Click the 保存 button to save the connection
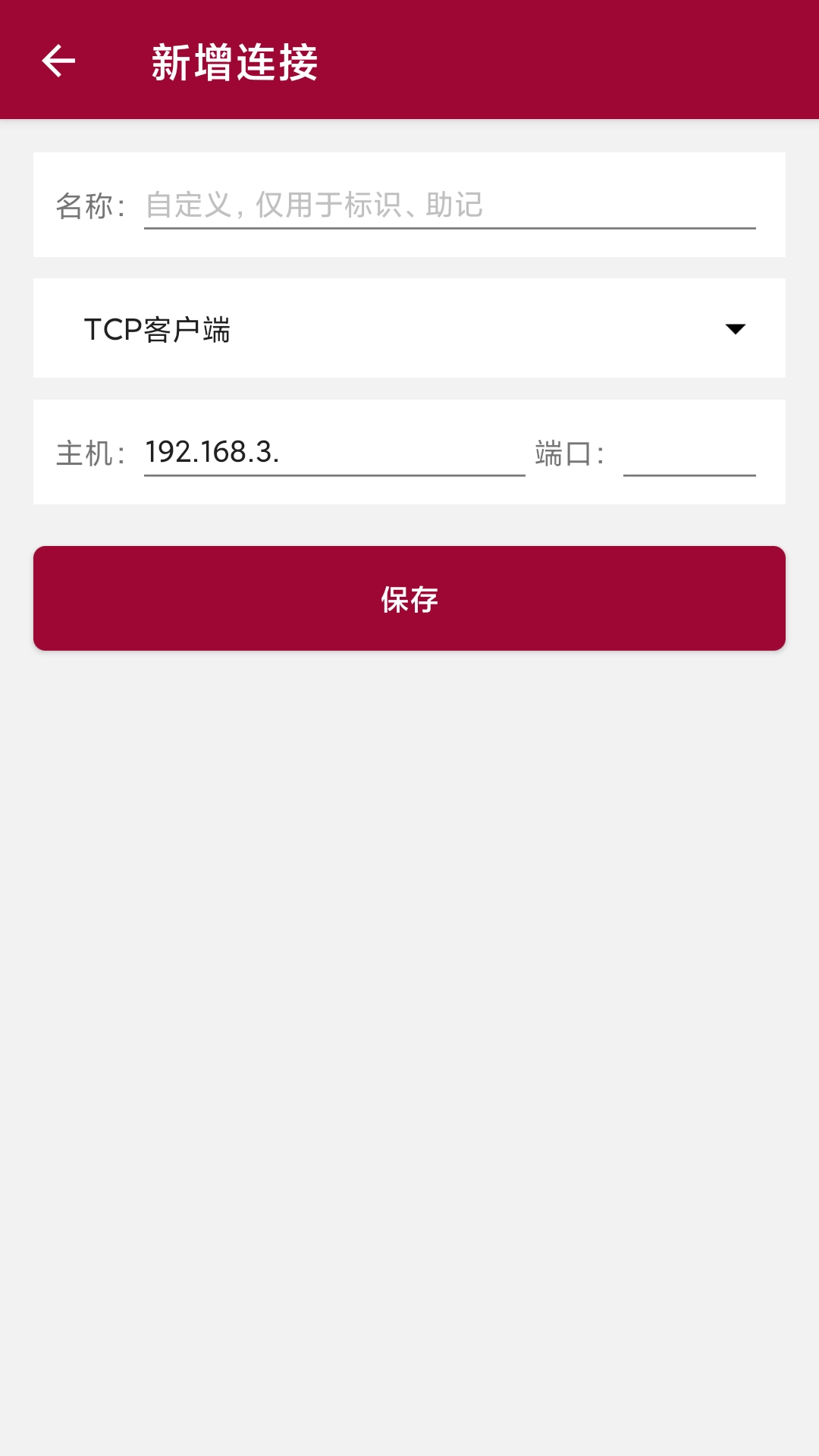The image size is (819, 1456). point(409,598)
